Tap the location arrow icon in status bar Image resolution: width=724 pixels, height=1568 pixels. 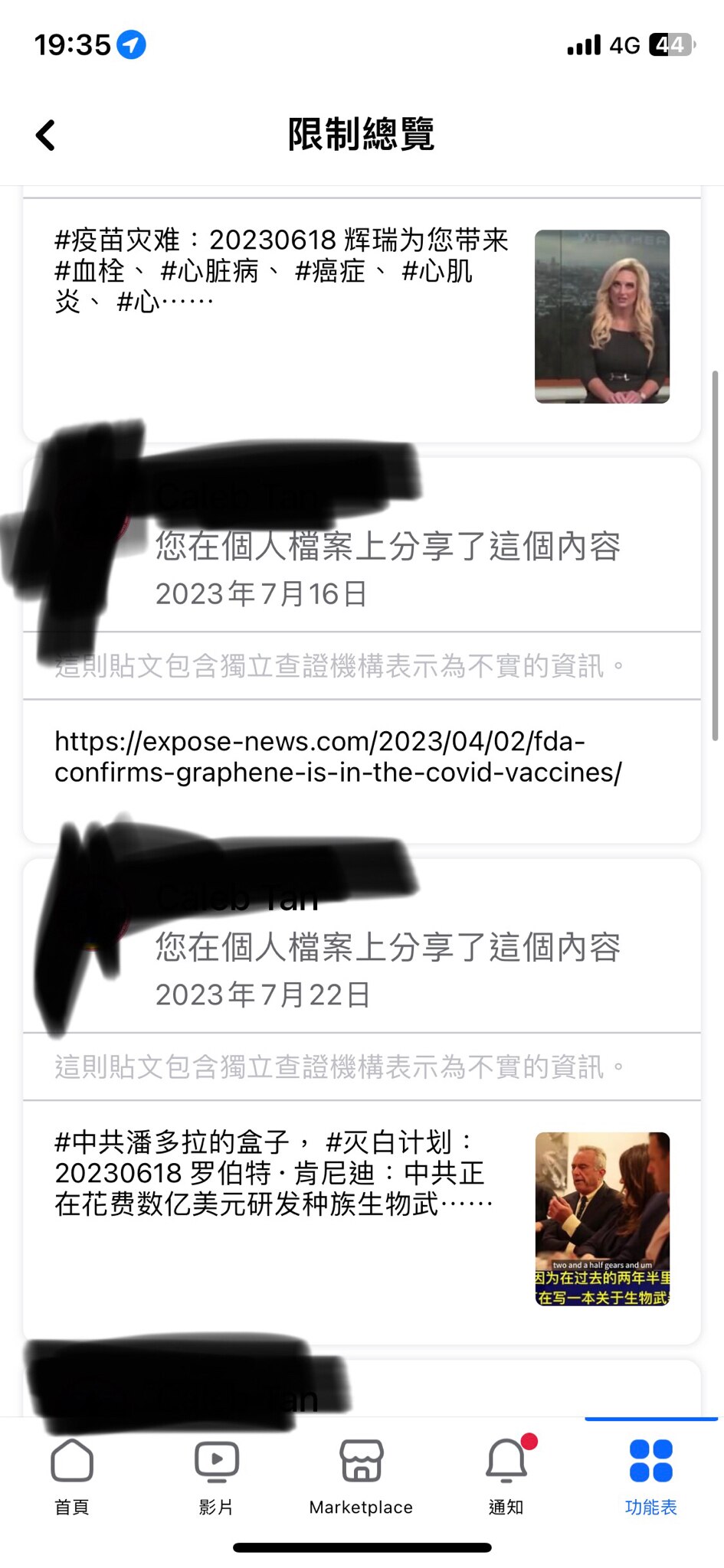133,44
